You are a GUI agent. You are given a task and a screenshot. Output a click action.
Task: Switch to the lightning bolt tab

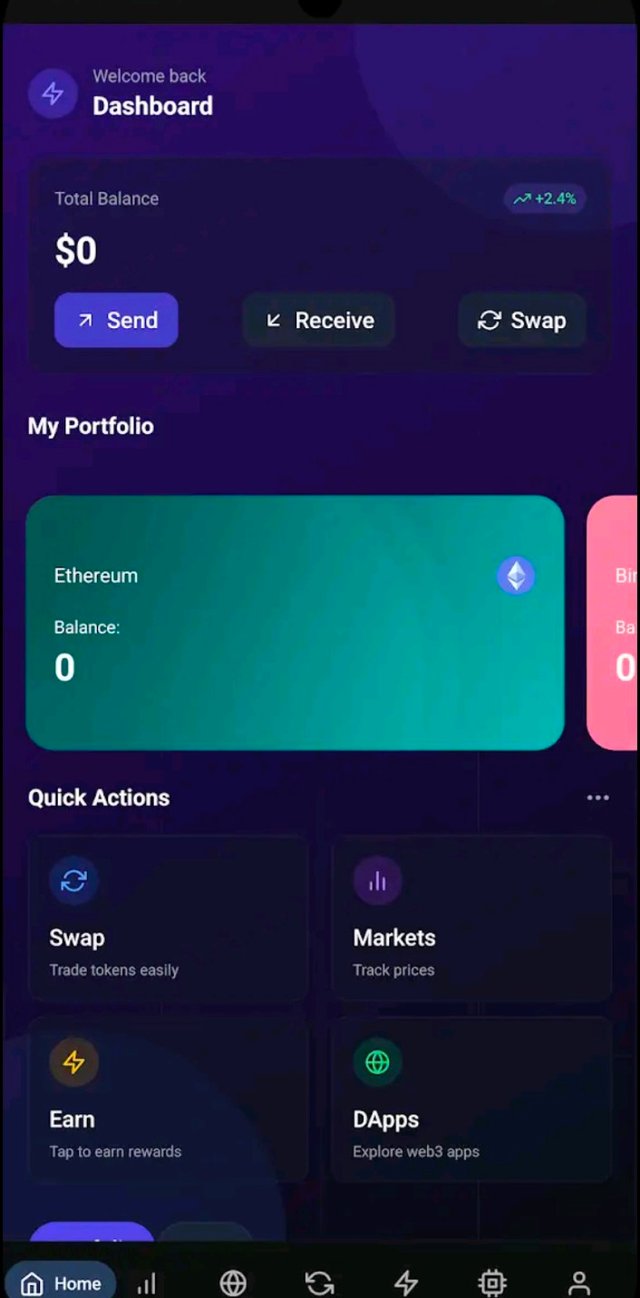(x=406, y=1283)
